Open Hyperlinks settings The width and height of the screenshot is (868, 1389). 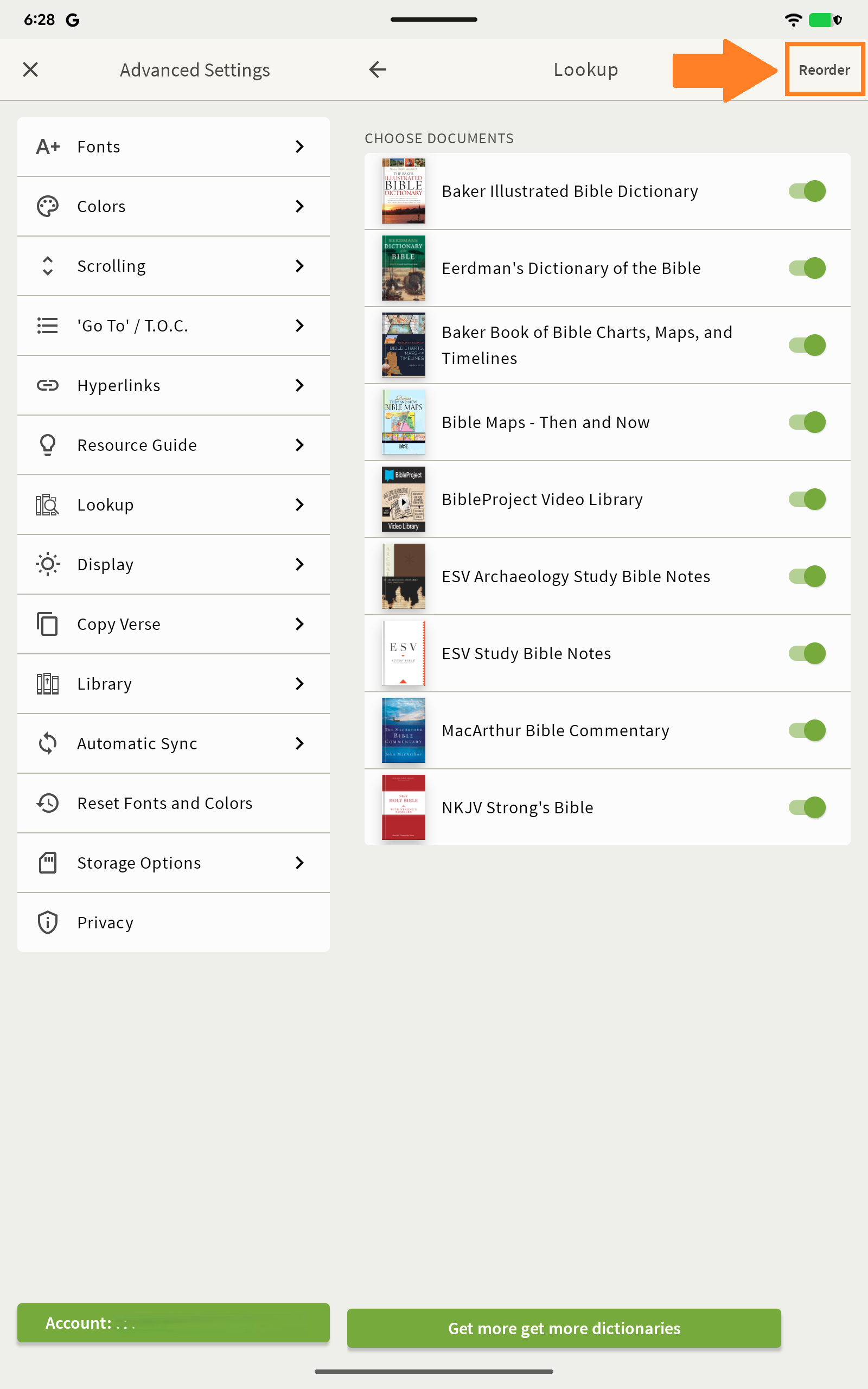tap(174, 386)
